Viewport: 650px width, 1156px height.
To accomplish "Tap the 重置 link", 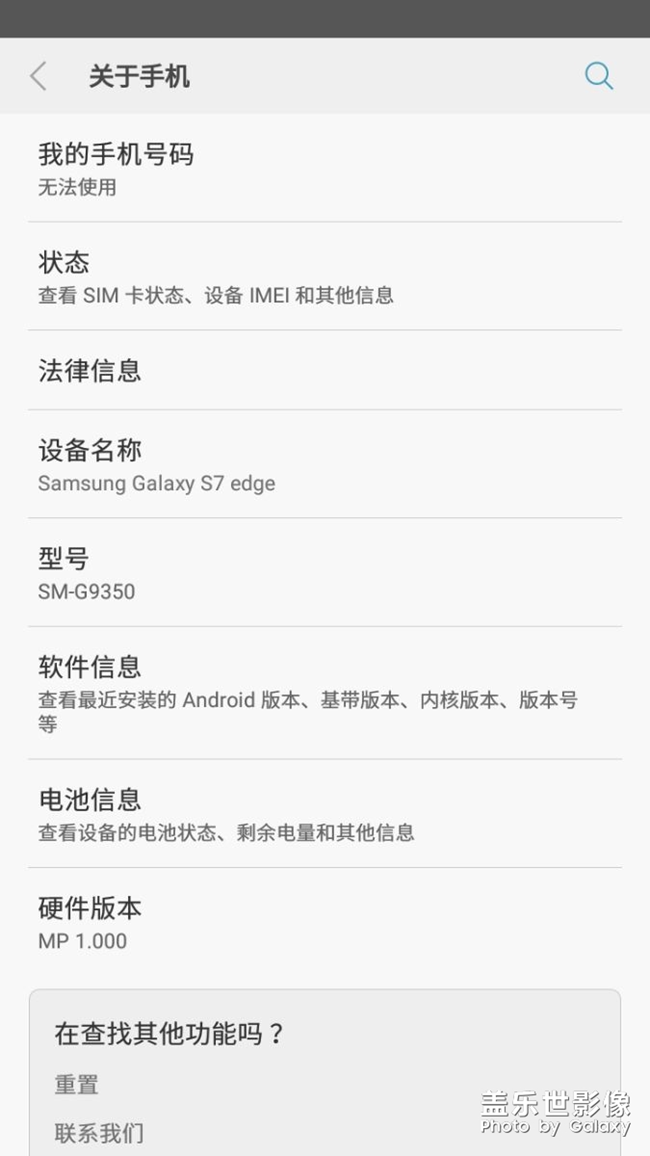I will pos(77,1084).
